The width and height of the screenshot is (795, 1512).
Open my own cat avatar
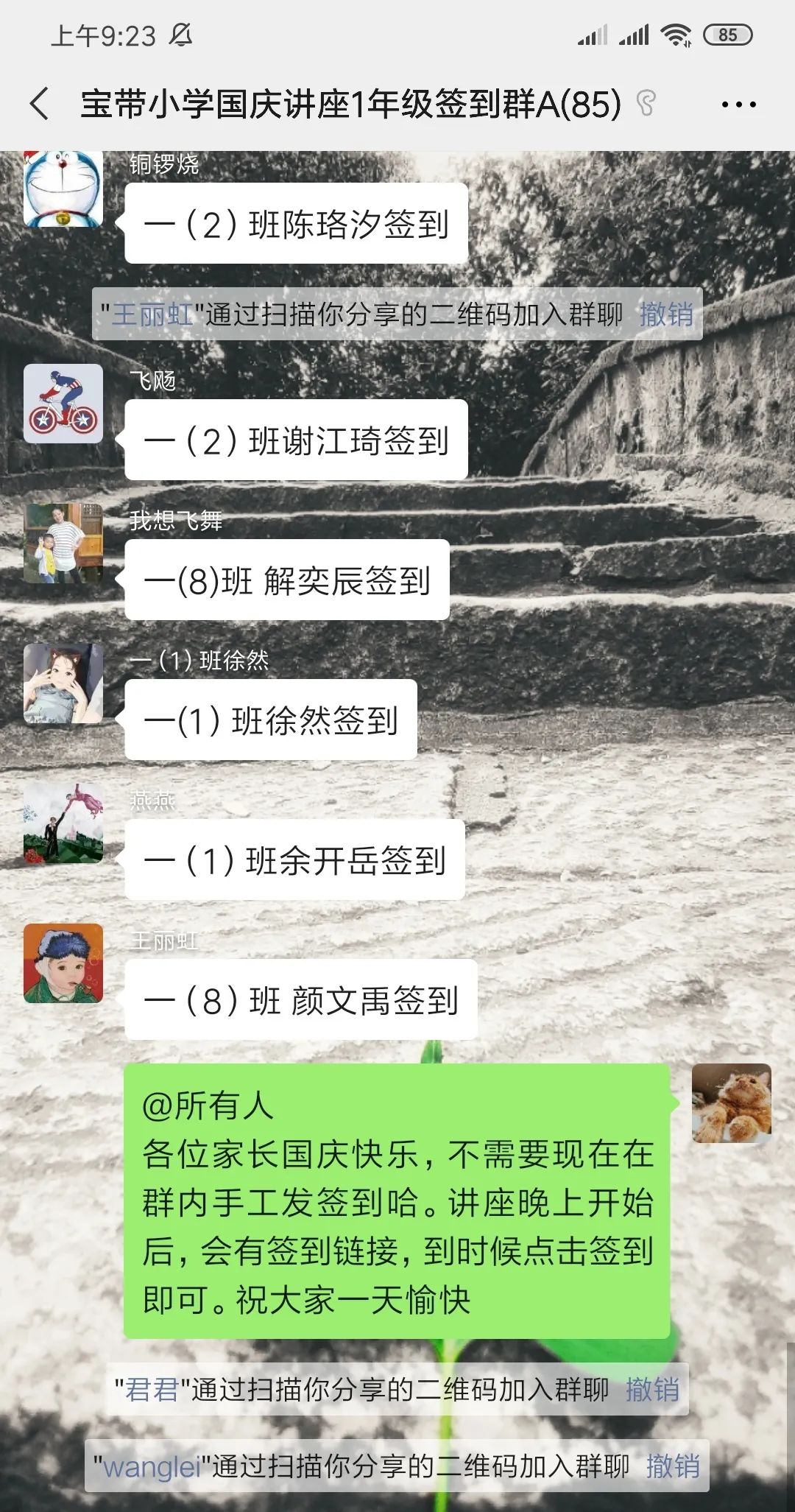[x=731, y=1103]
